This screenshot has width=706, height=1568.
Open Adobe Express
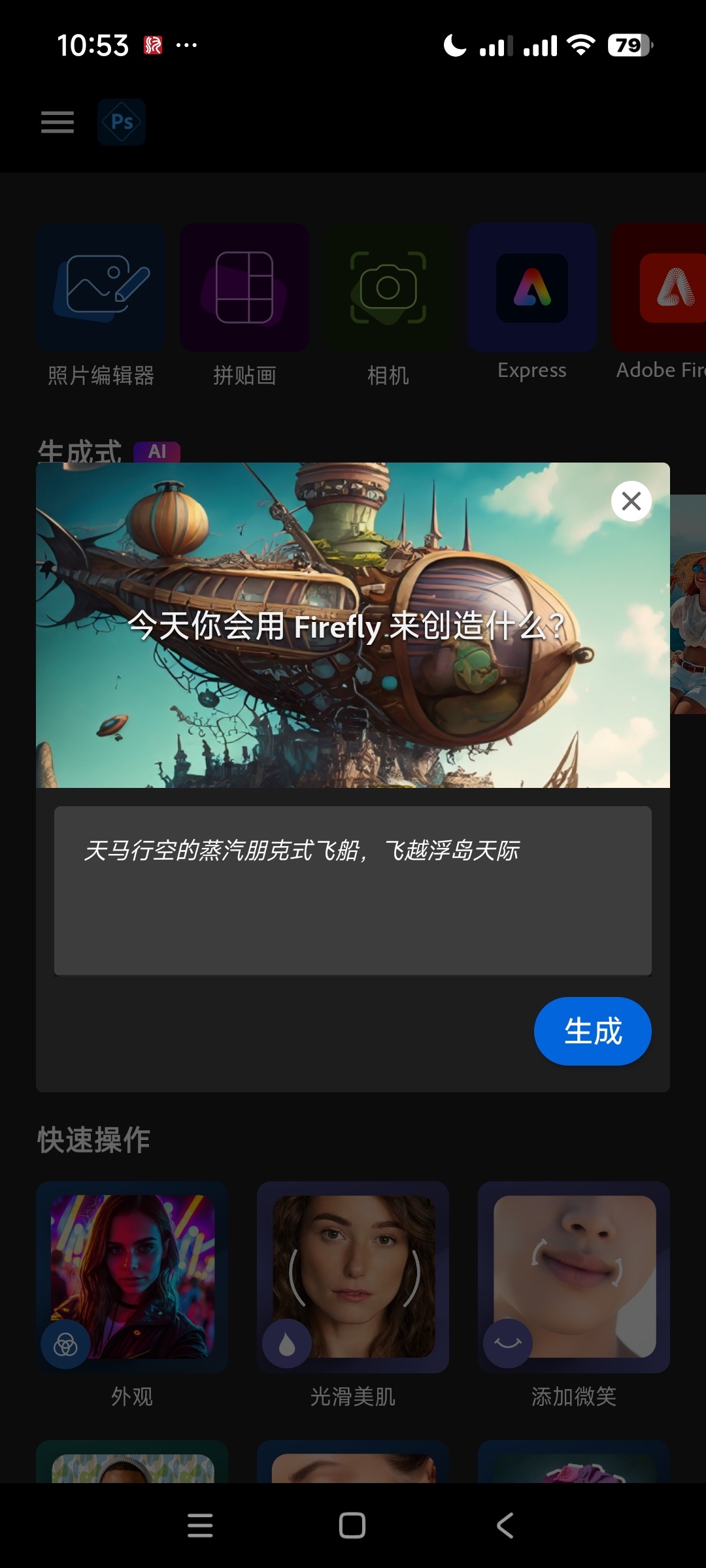click(x=532, y=287)
